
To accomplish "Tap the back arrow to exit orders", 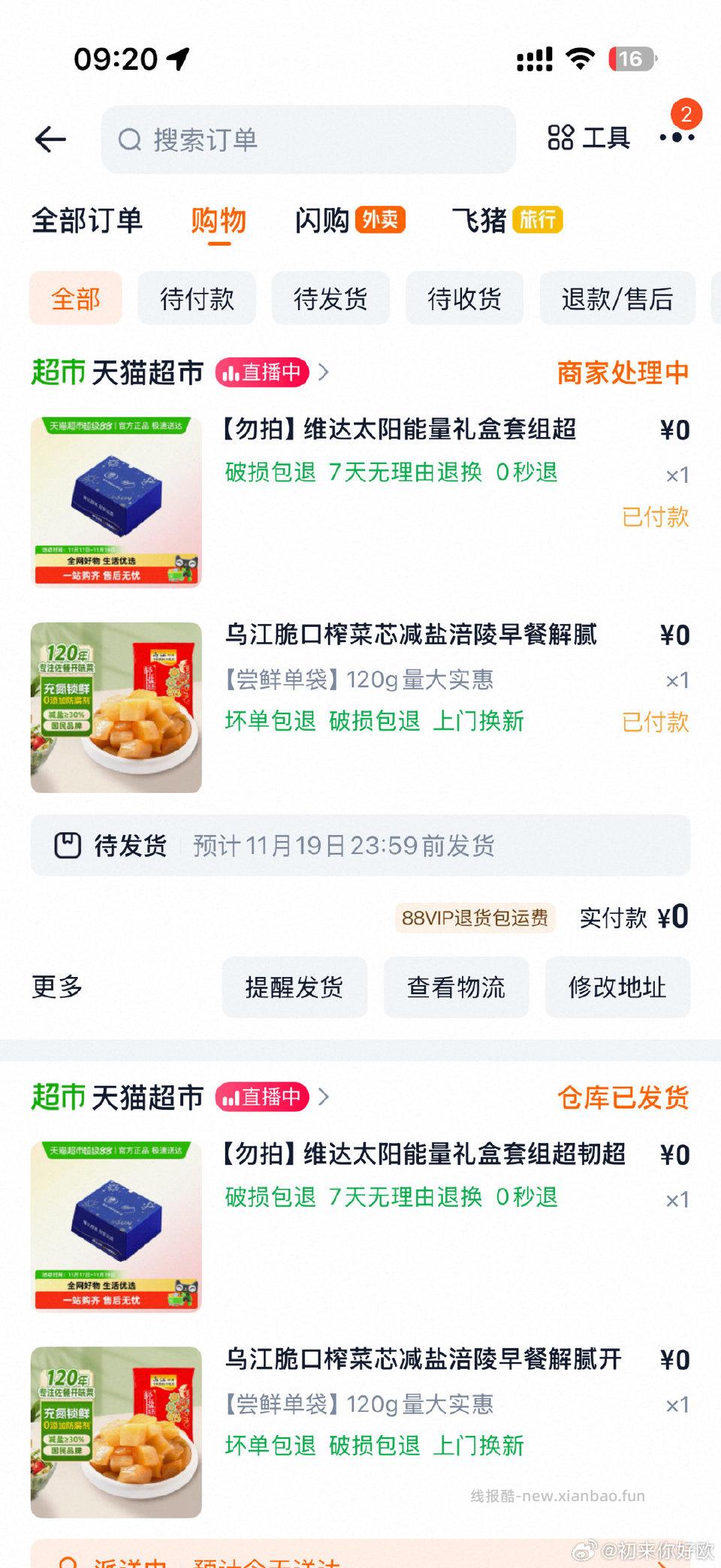I will point(50,139).
